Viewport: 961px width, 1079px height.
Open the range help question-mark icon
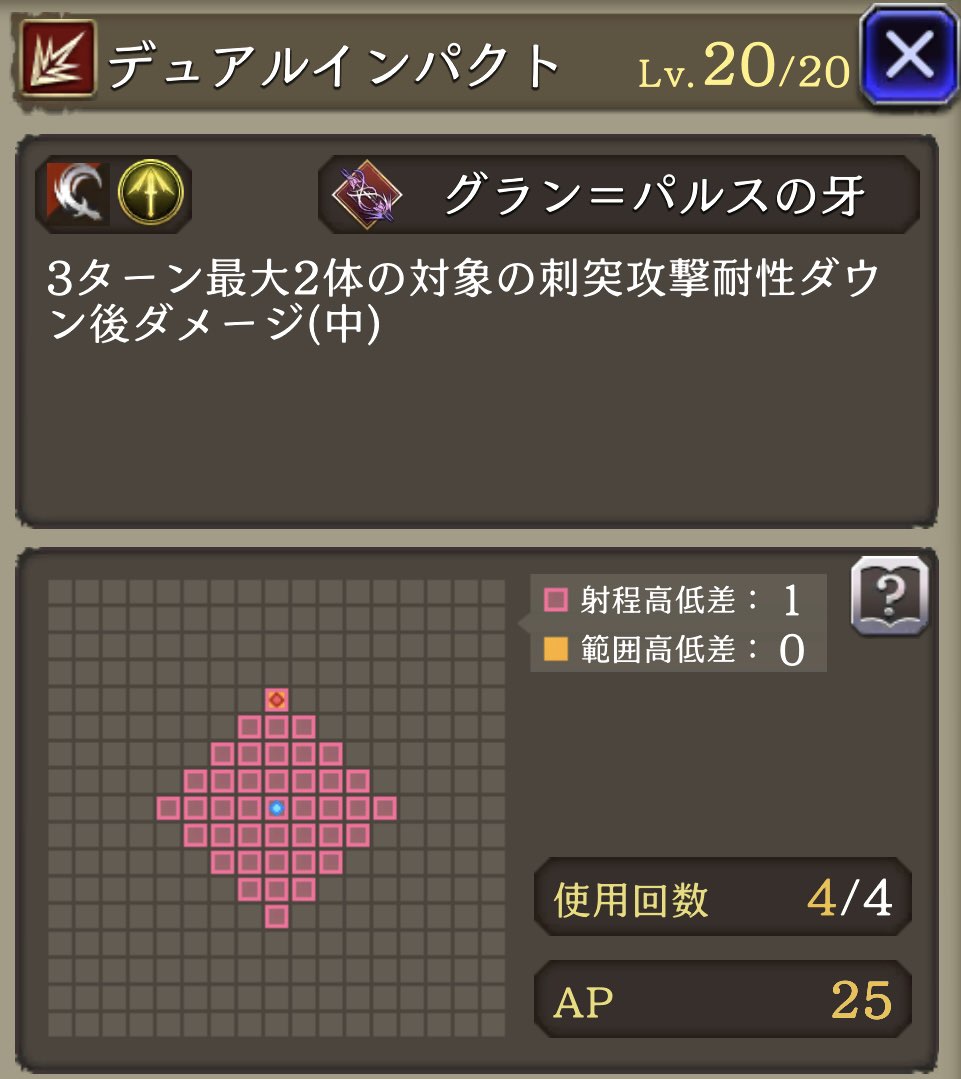point(889,597)
